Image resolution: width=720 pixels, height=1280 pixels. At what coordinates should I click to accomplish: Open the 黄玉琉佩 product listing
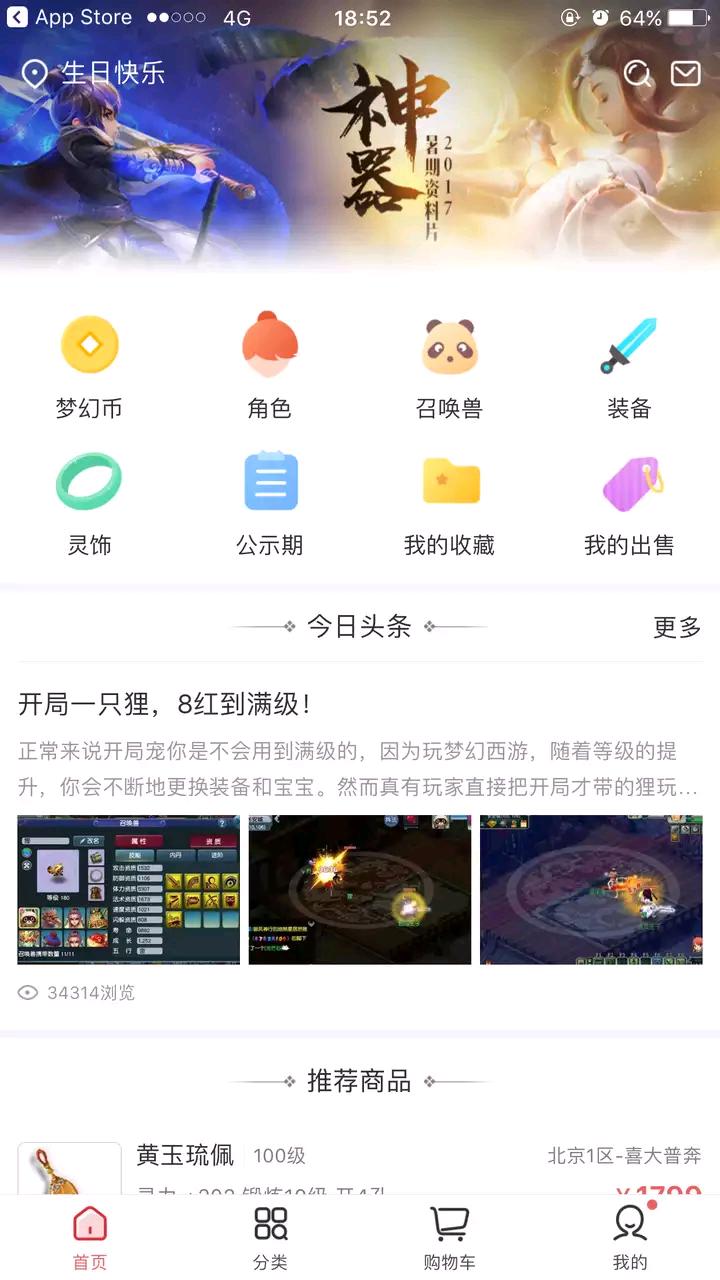click(x=185, y=1157)
